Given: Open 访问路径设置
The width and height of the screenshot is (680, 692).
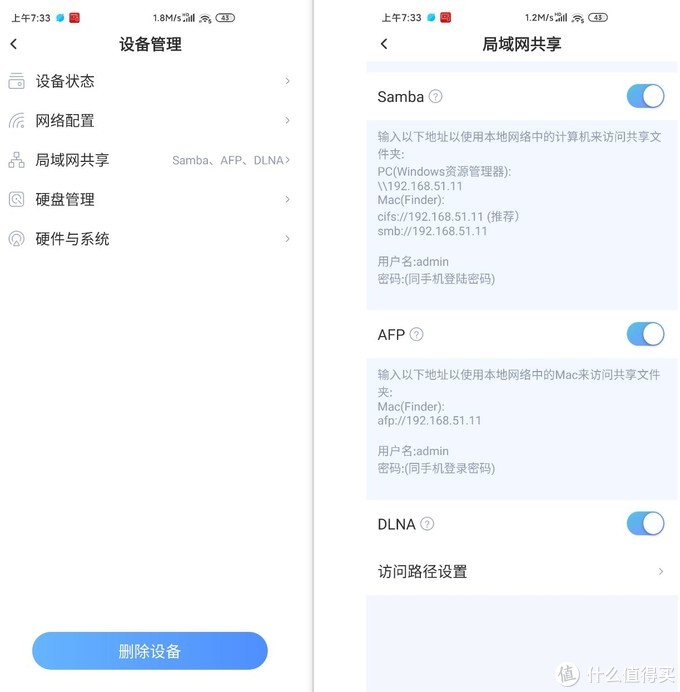Looking at the screenshot, I should (x=520, y=572).
